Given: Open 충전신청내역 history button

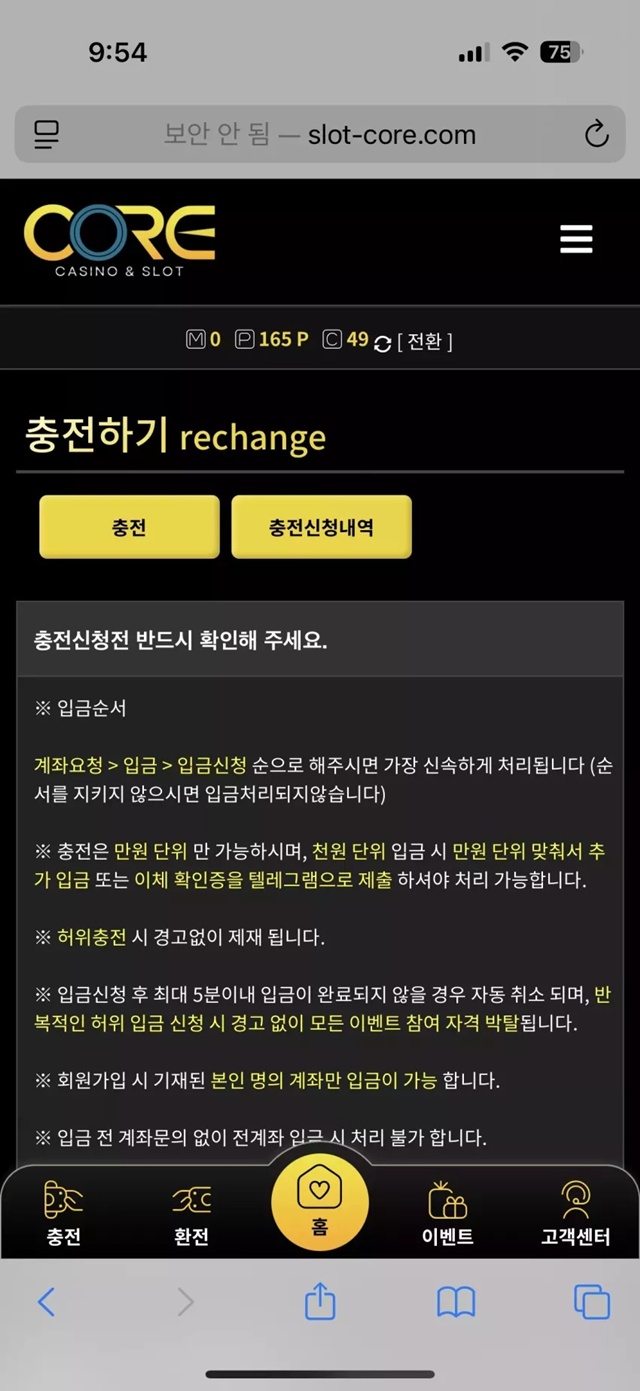Looking at the screenshot, I should coord(321,527).
